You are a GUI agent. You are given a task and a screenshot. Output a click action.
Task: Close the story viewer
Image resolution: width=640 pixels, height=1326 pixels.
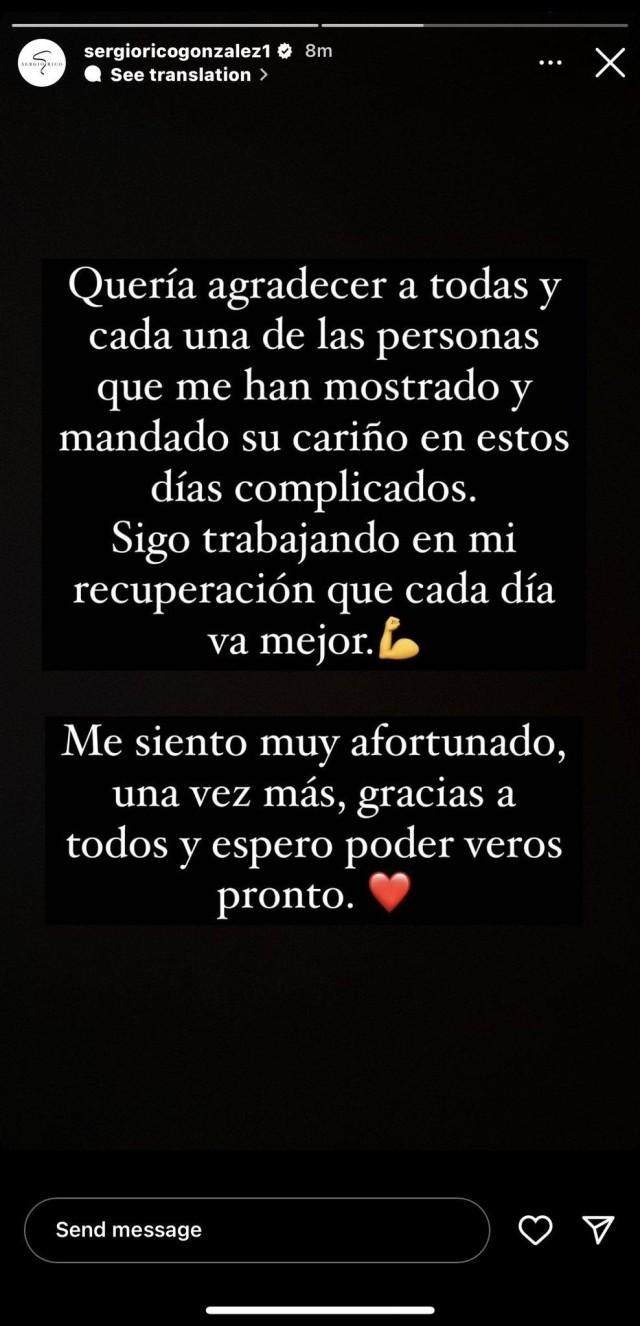[610, 62]
